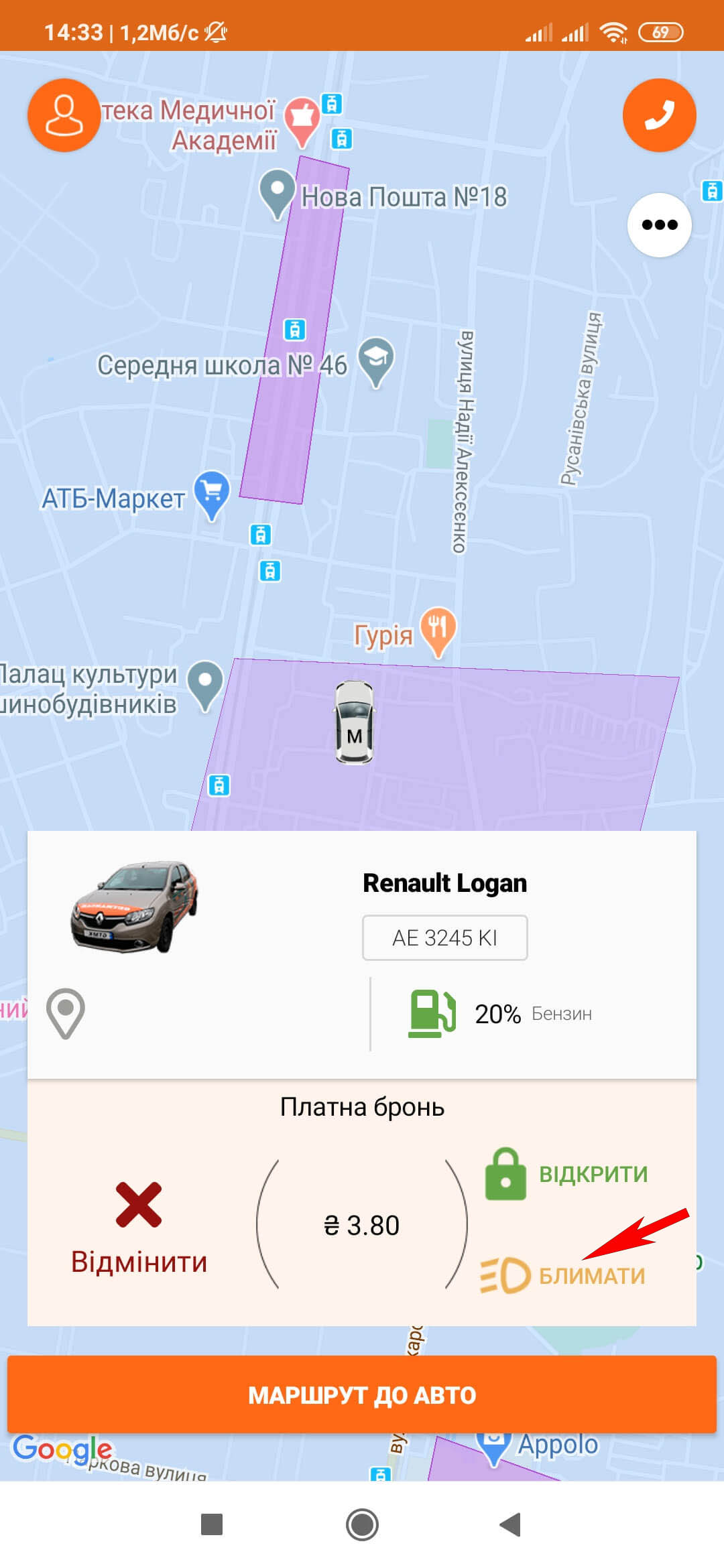Open the profile menu icon

63,114
